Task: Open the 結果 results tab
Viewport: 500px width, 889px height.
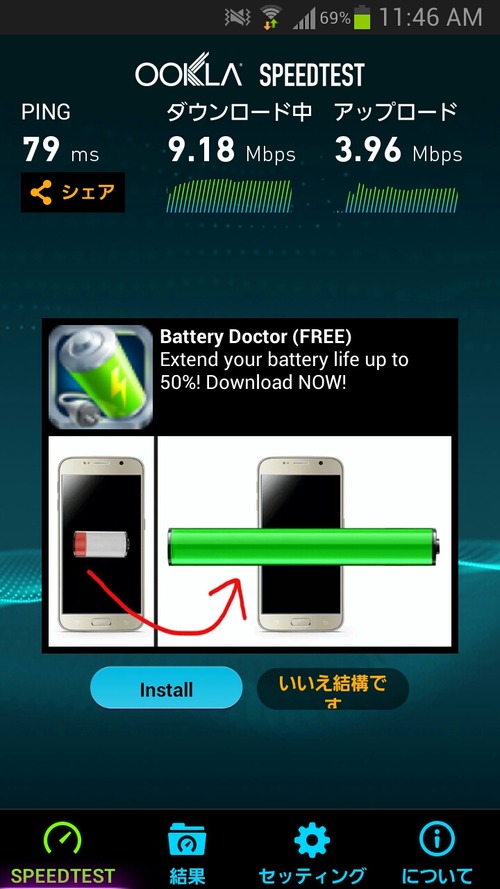Action: (x=187, y=850)
